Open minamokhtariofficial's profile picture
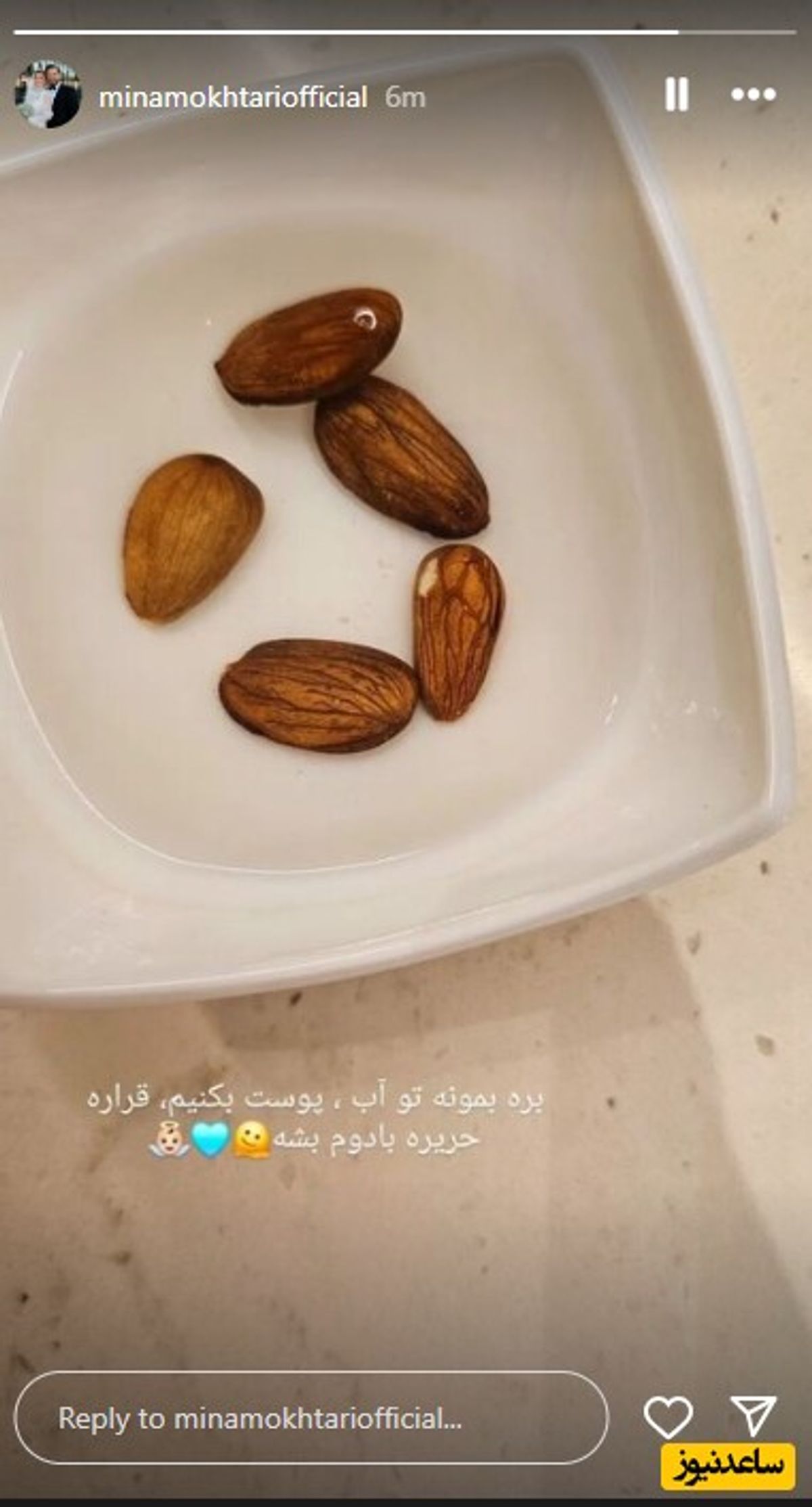The width and height of the screenshot is (812, 1507). pos(48,94)
